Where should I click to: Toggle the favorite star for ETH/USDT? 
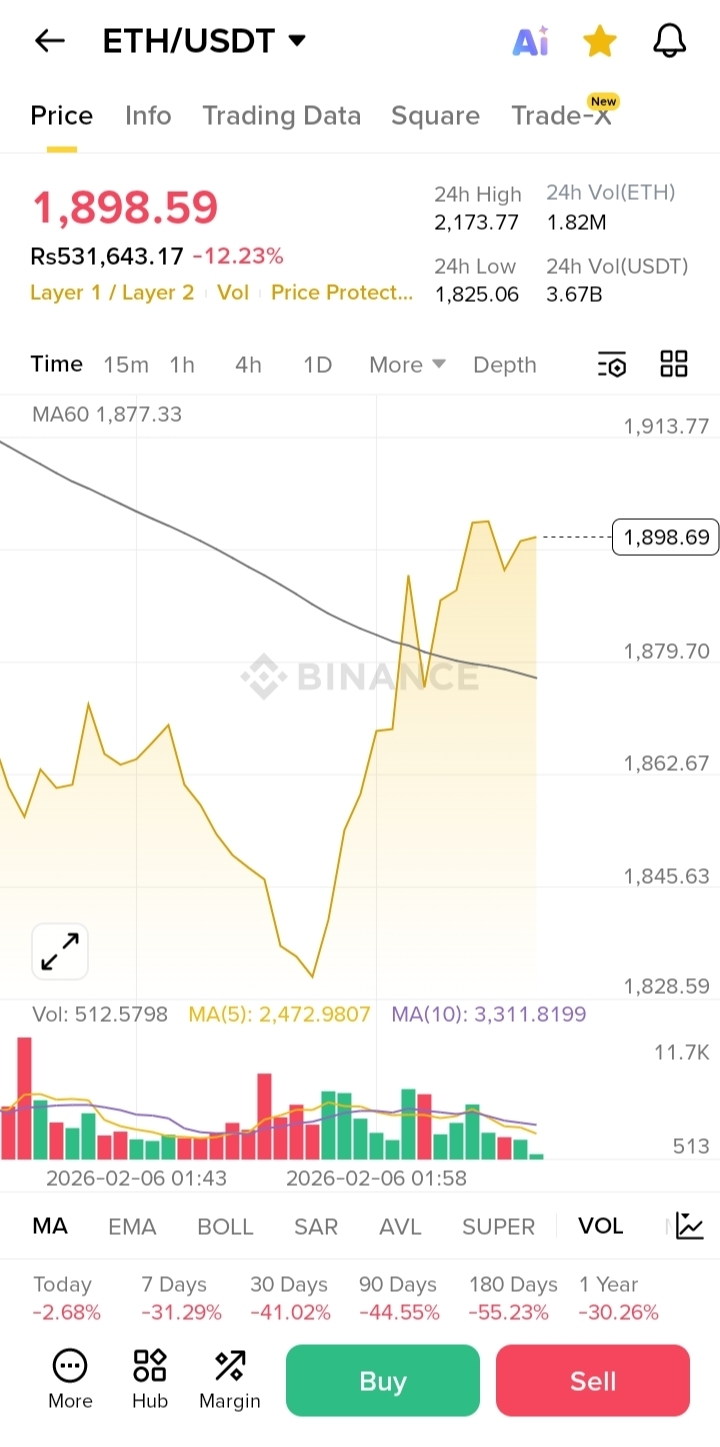[x=599, y=41]
